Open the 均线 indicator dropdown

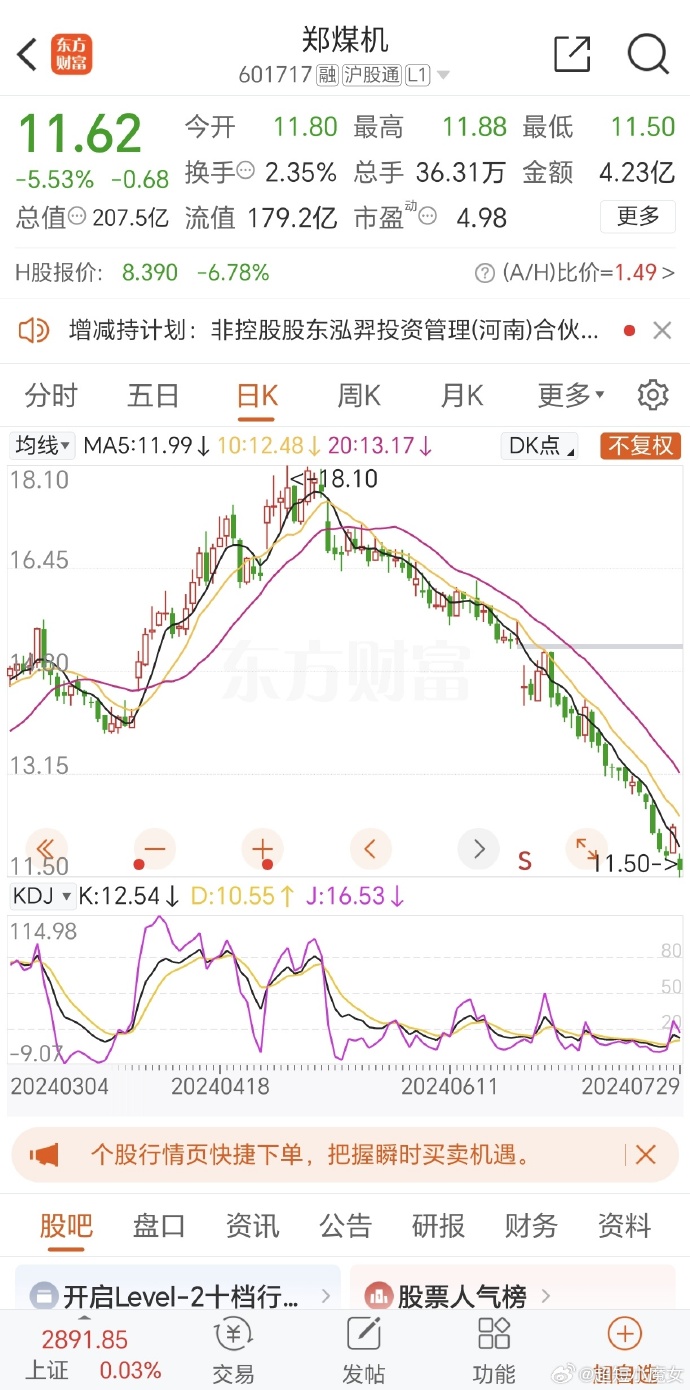pyautogui.click(x=41, y=446)
